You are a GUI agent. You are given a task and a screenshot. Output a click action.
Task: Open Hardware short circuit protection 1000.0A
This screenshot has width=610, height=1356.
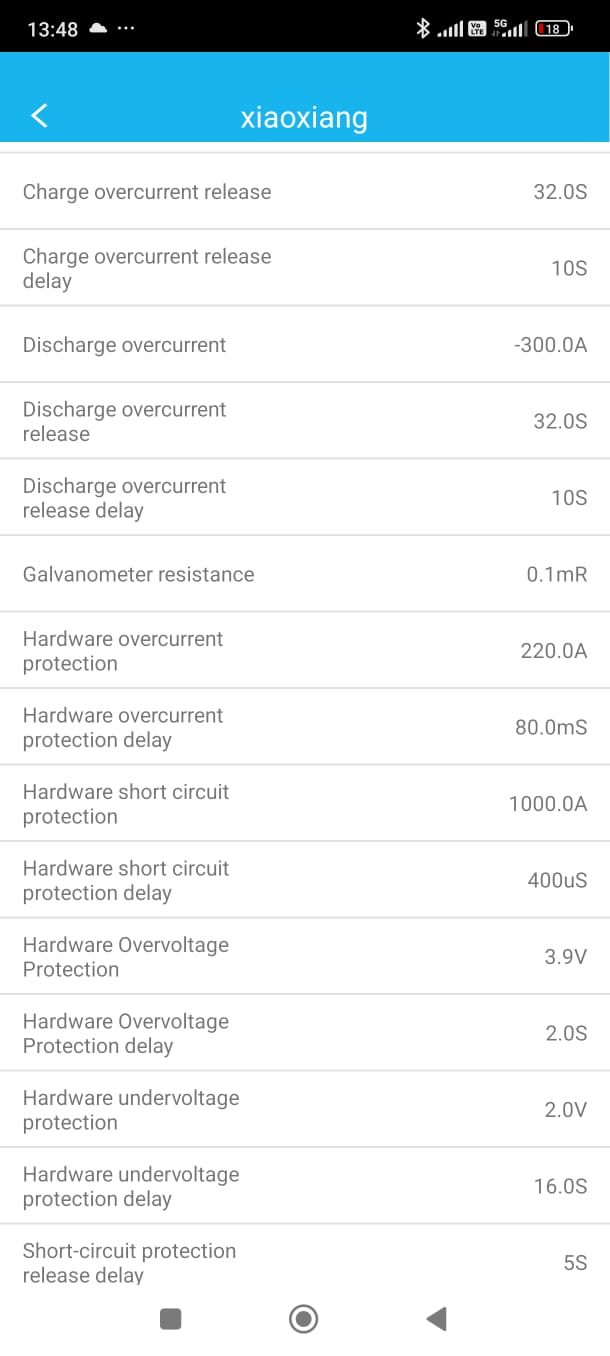305,804
